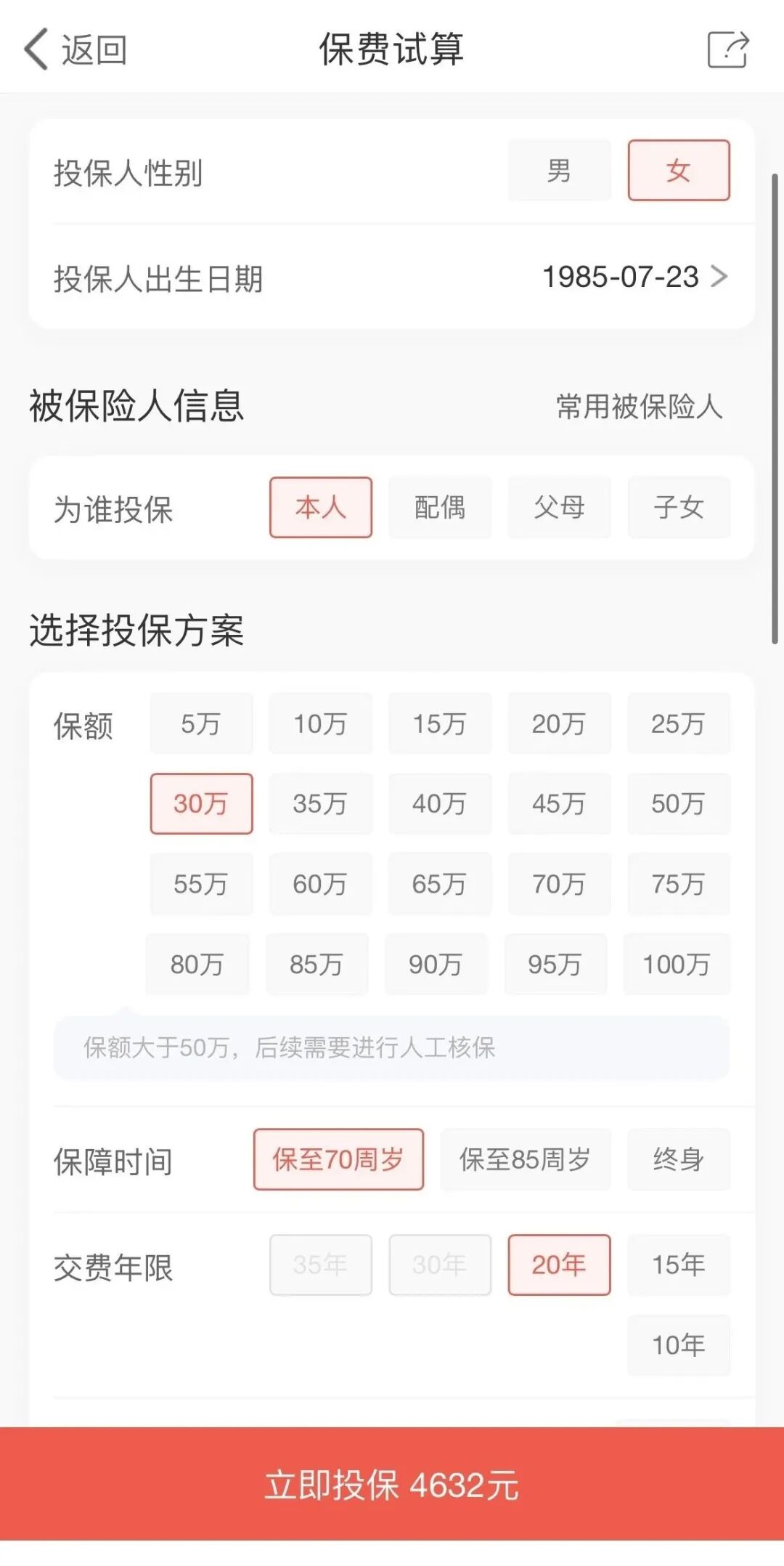Screen dimensions: 784x1566
Task: Select 5万 coverage amount
Action: (x=201, y=723)
